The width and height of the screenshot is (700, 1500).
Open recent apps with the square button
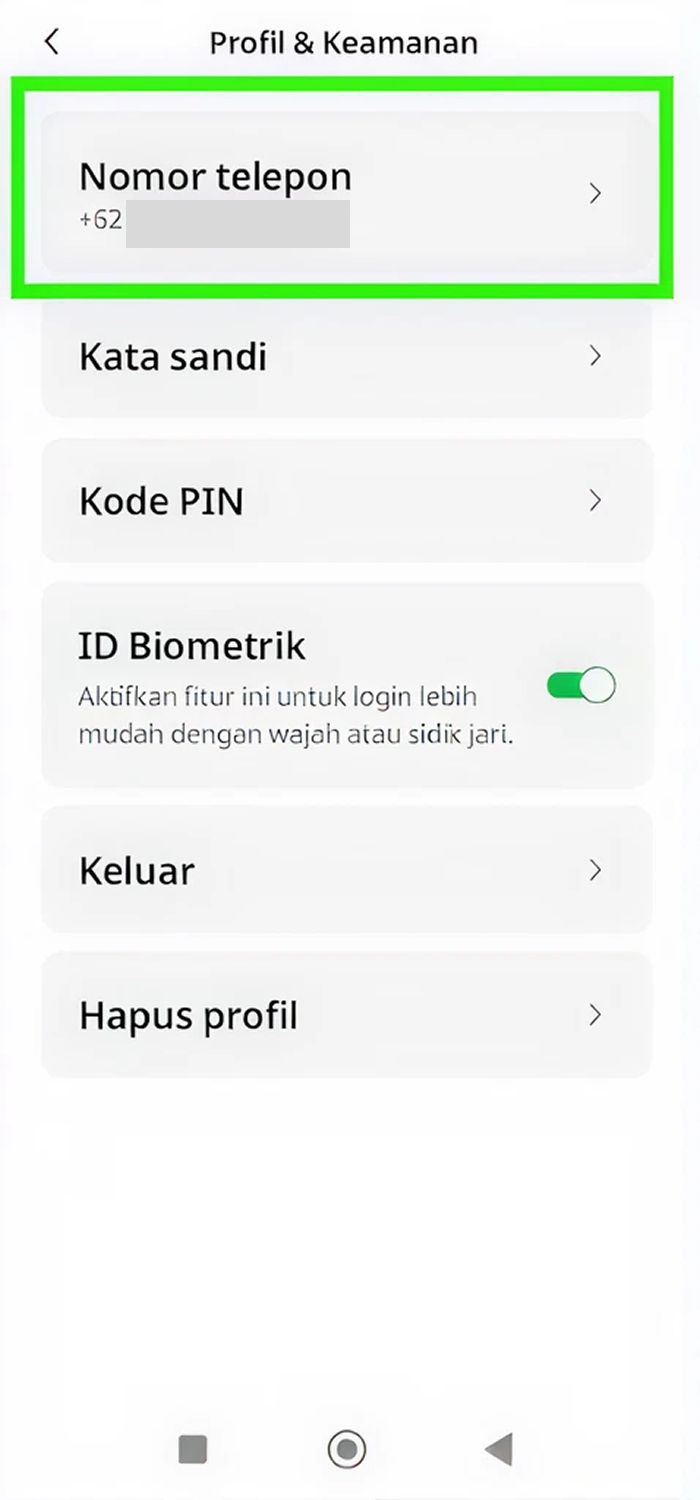pos(192,1448)
